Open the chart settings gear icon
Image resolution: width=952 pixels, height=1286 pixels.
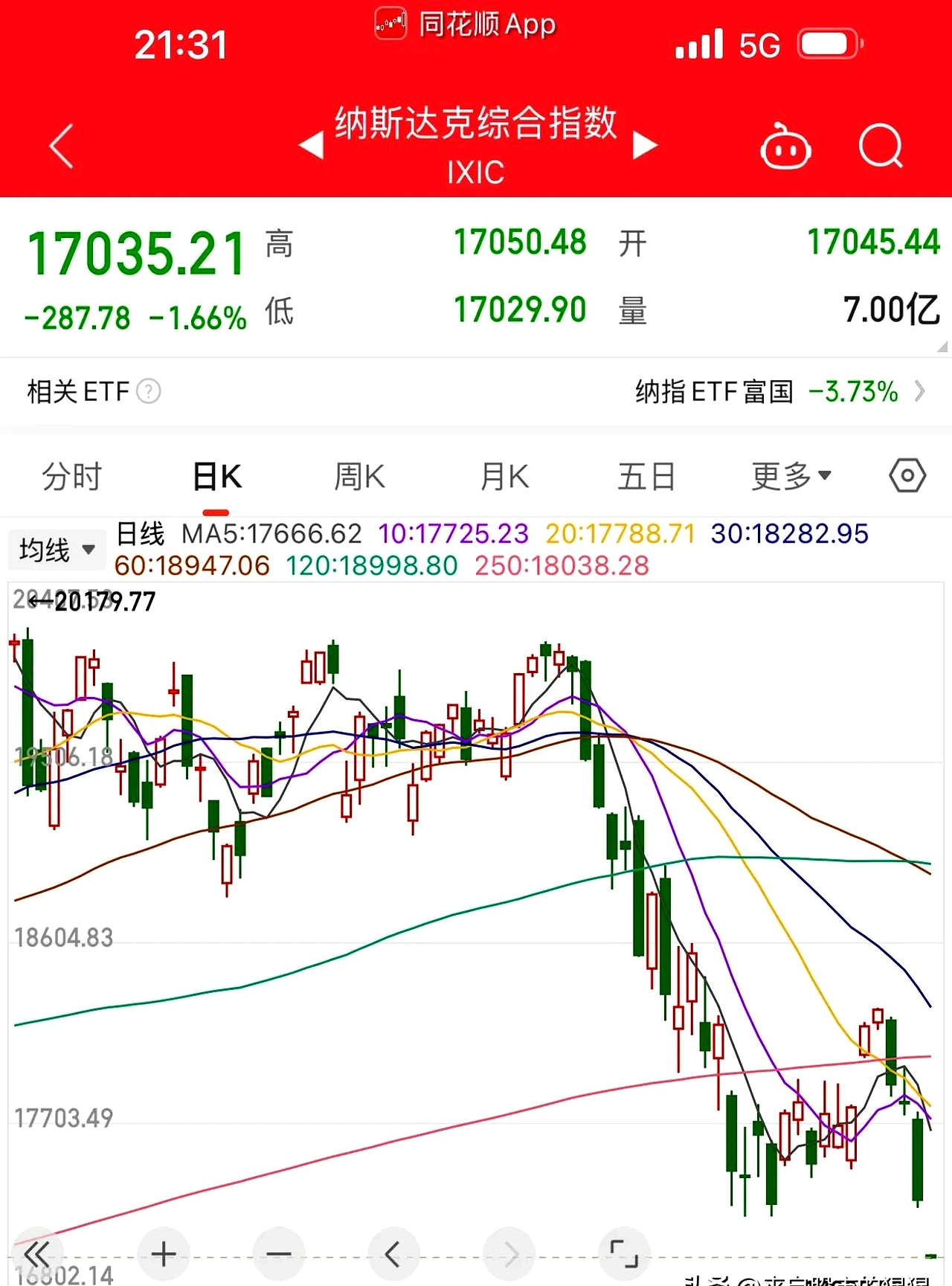907,475
